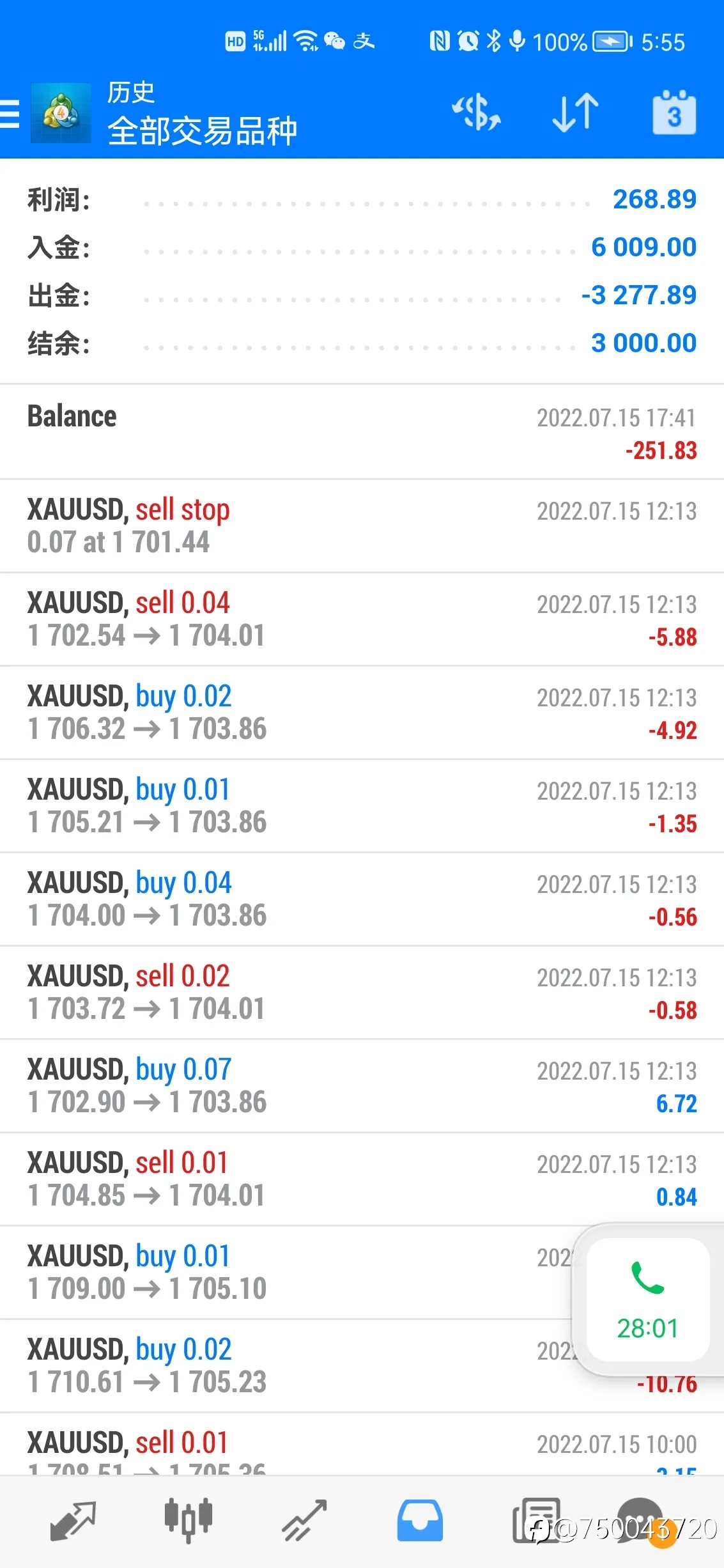Open the sort order arrows

pyautogui.click(x=575, y=113)
